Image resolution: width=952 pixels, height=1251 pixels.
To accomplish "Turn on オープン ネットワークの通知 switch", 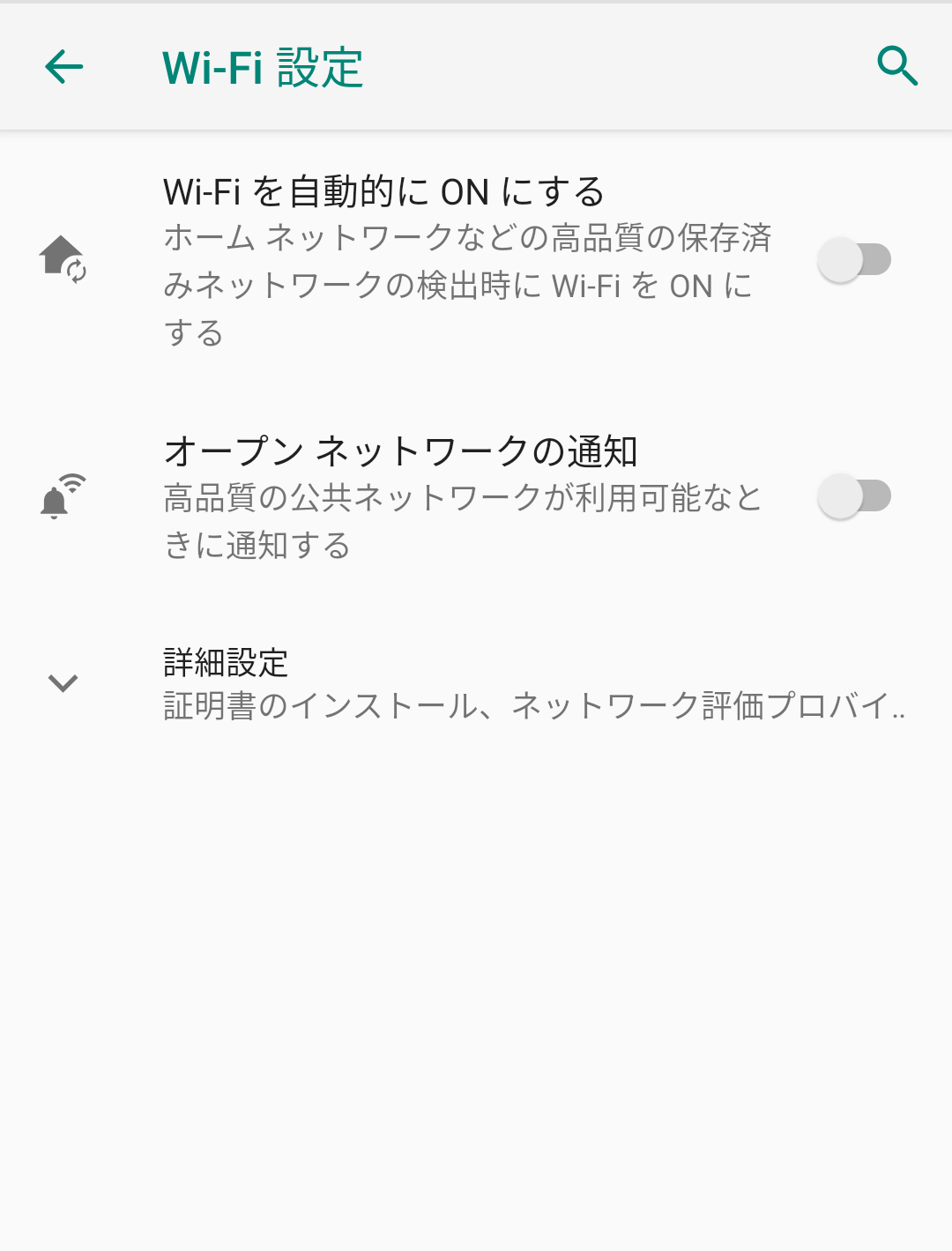I will pos(854,496).
